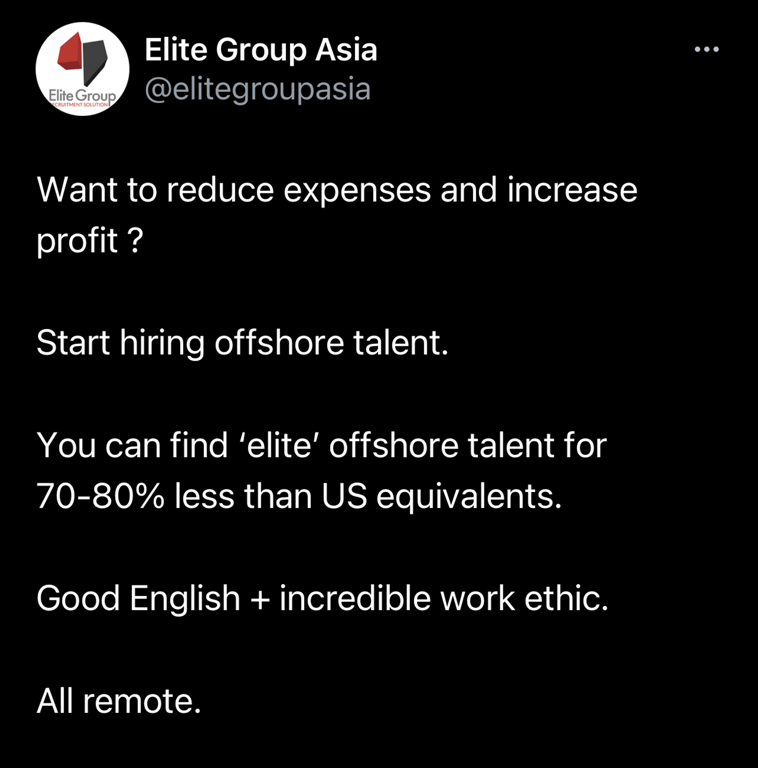Open Elite Group Asia's profile picture
The height and width of the screenshot is (768, 758).
(82, 69)
